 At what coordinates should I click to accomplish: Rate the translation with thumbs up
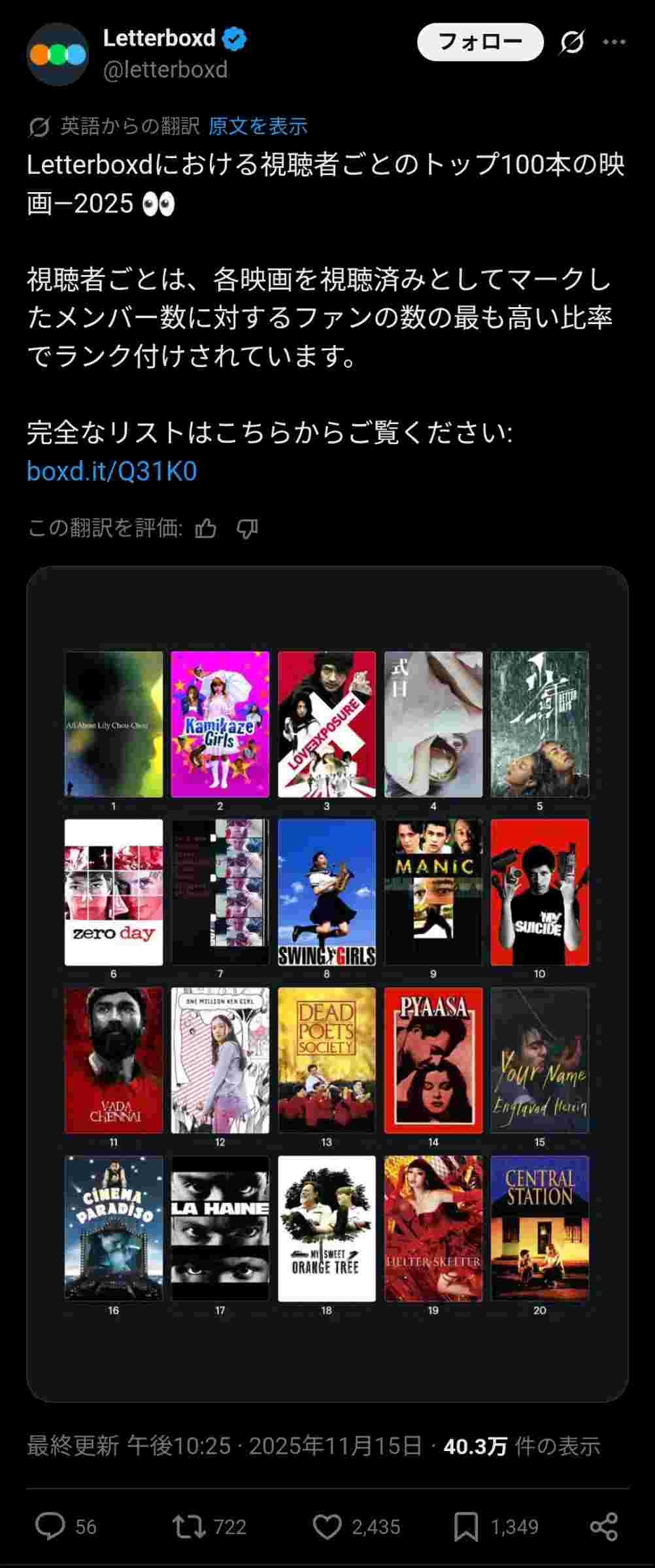click(x=205, y=528)
